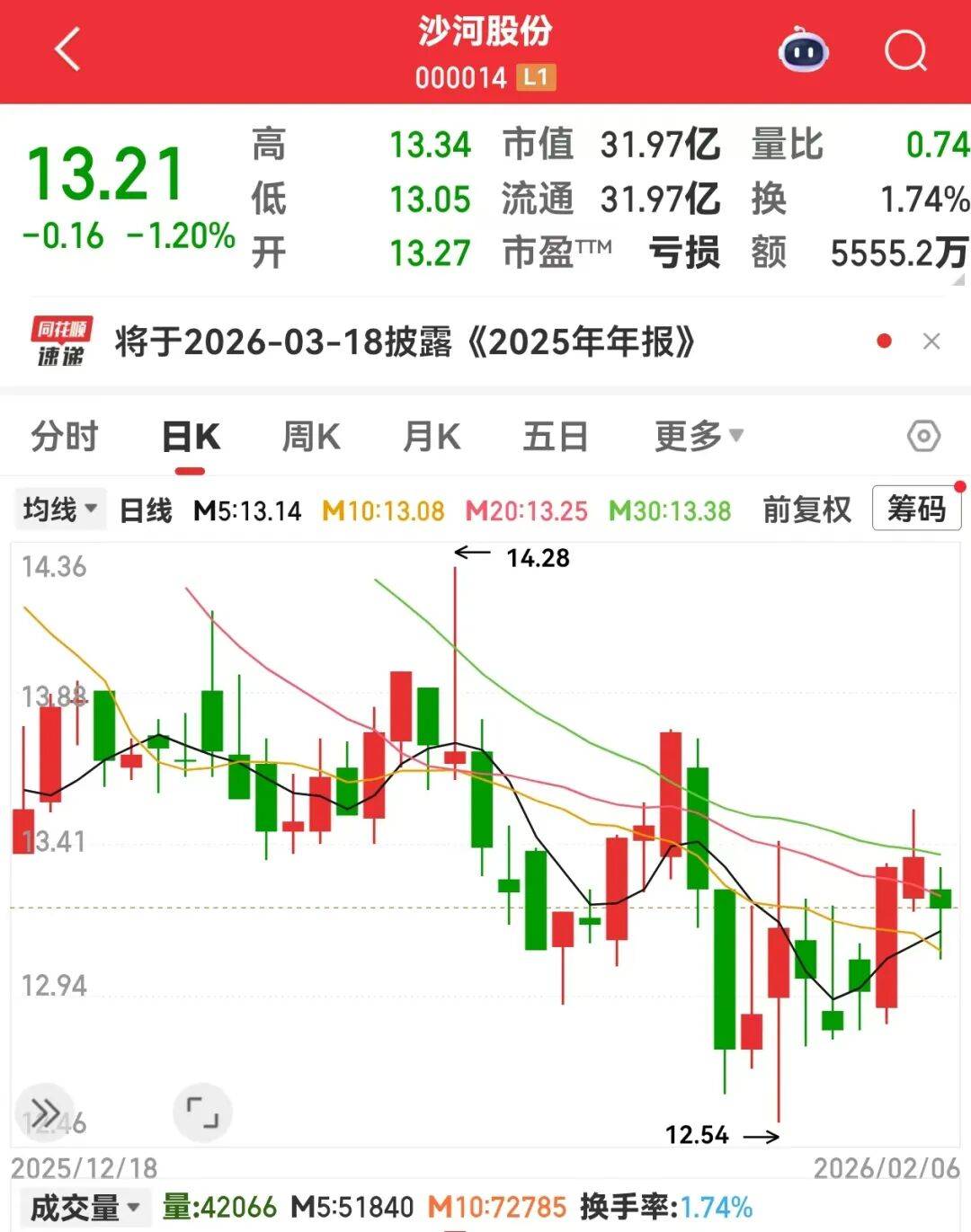This screenshot has width=971, height=1232.
Task: Open the 成交量 indicator dropdown
Action: point(85,1208)
